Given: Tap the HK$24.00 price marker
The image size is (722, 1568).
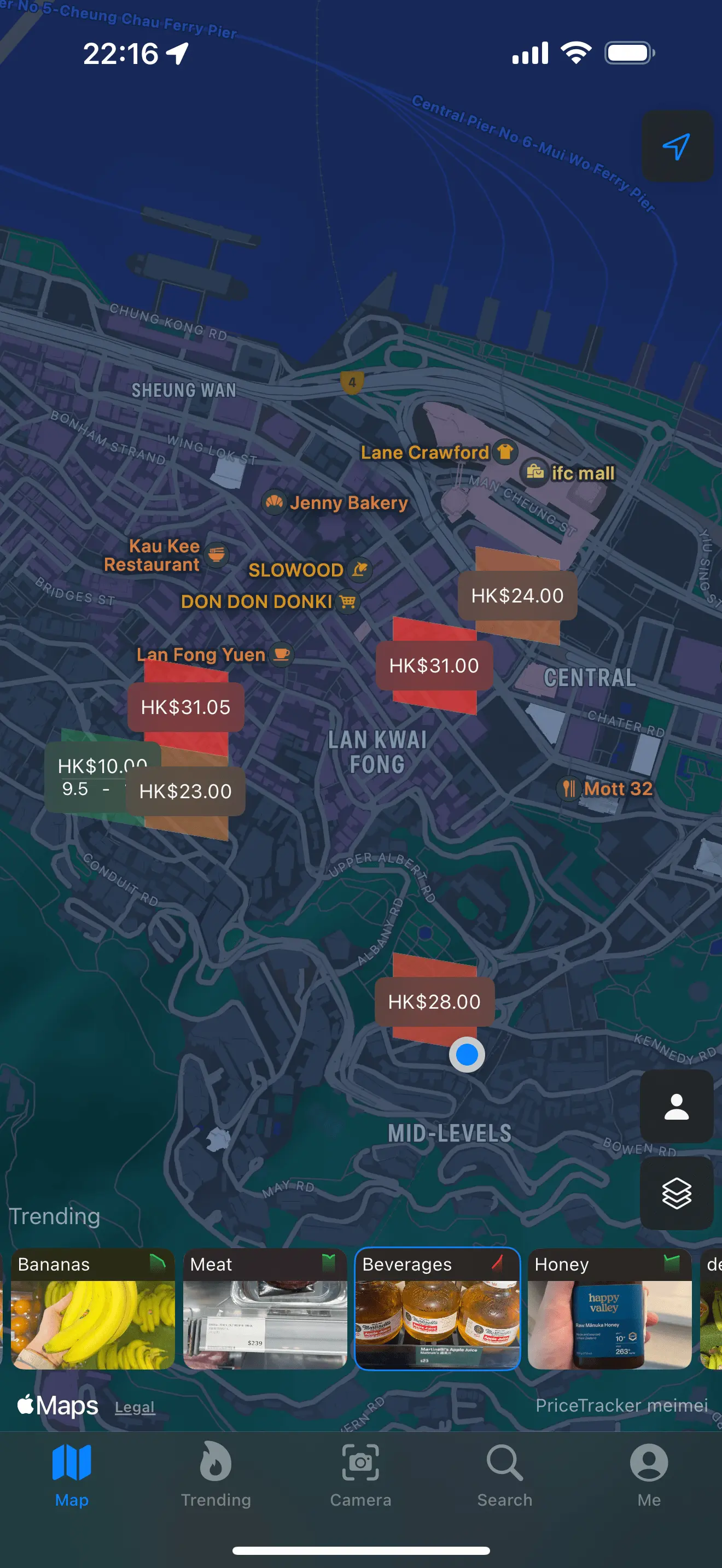Looking at the screenshot, I should [x=517, y=595].
